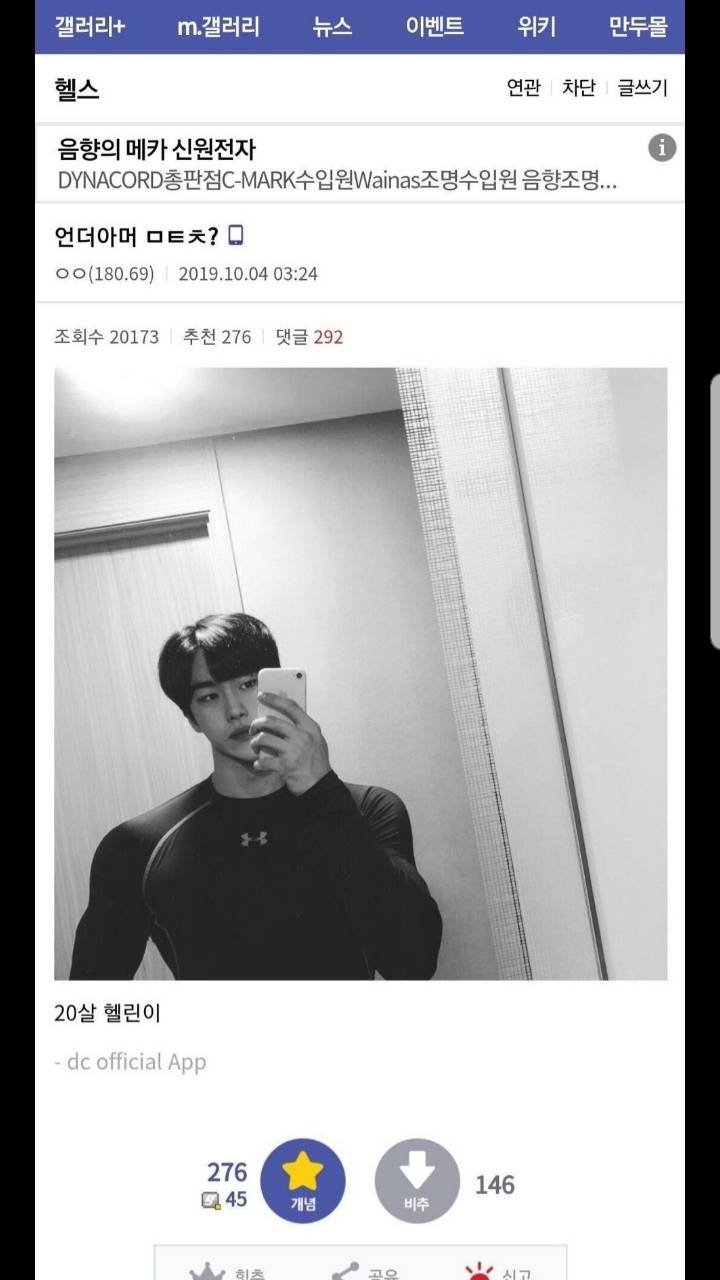Open the 이벤트 tab
The image size is (720, 1280).
click(434, 27)
